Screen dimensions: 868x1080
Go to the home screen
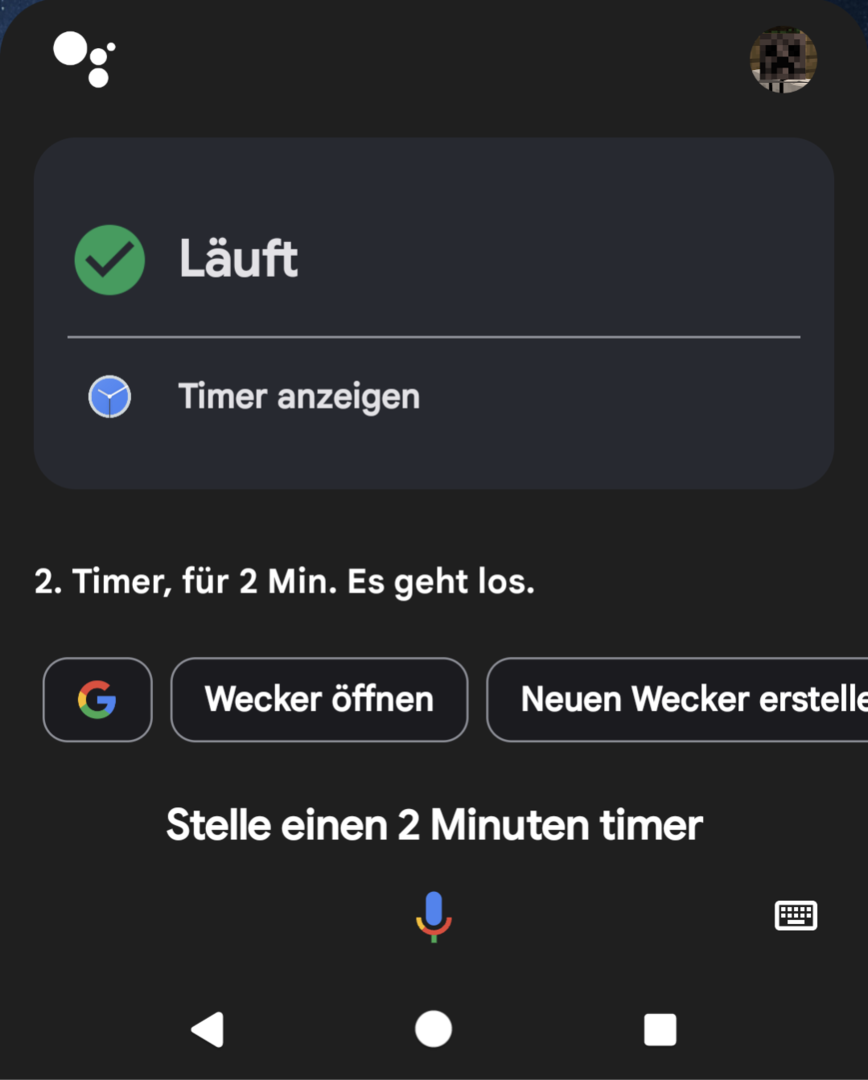[434, 1029]
